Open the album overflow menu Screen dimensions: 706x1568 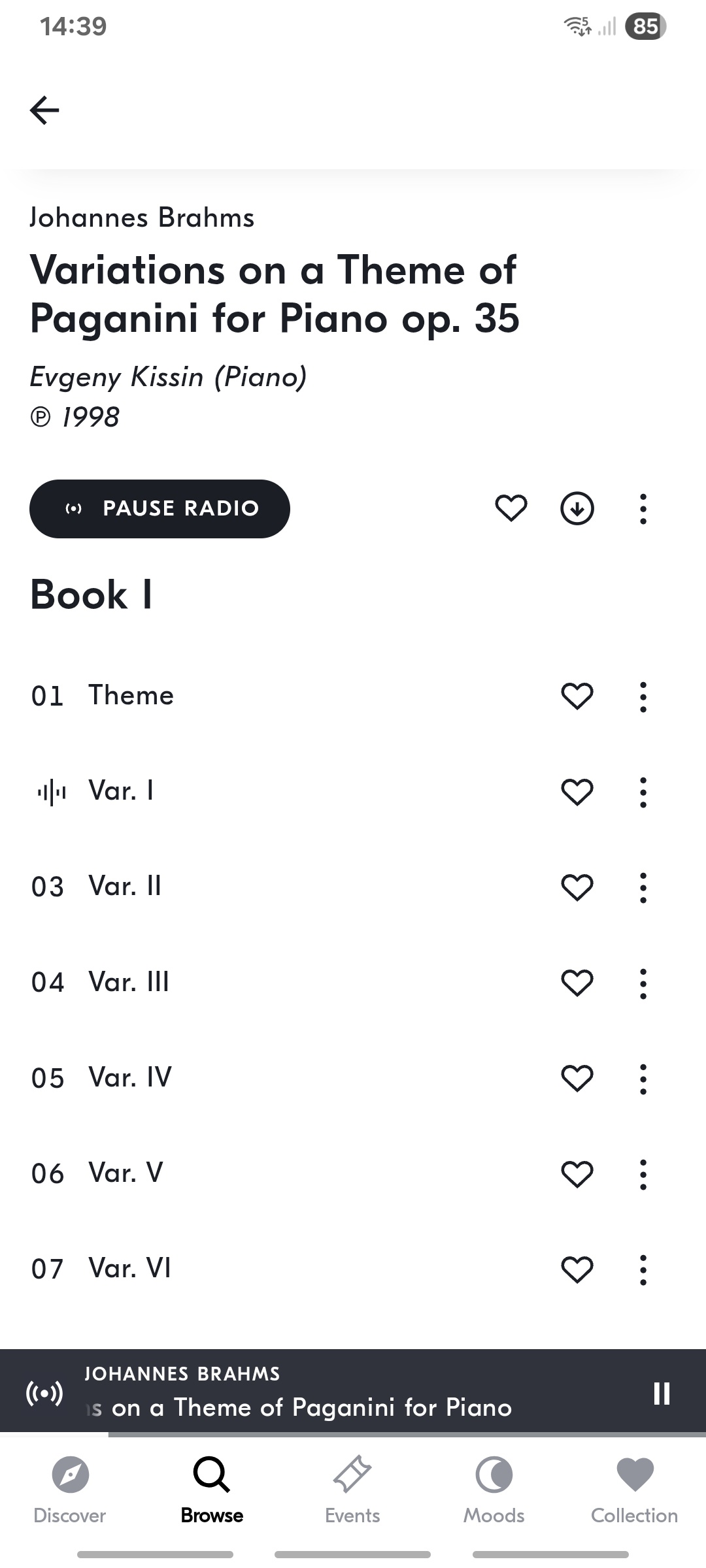[643, 508]
